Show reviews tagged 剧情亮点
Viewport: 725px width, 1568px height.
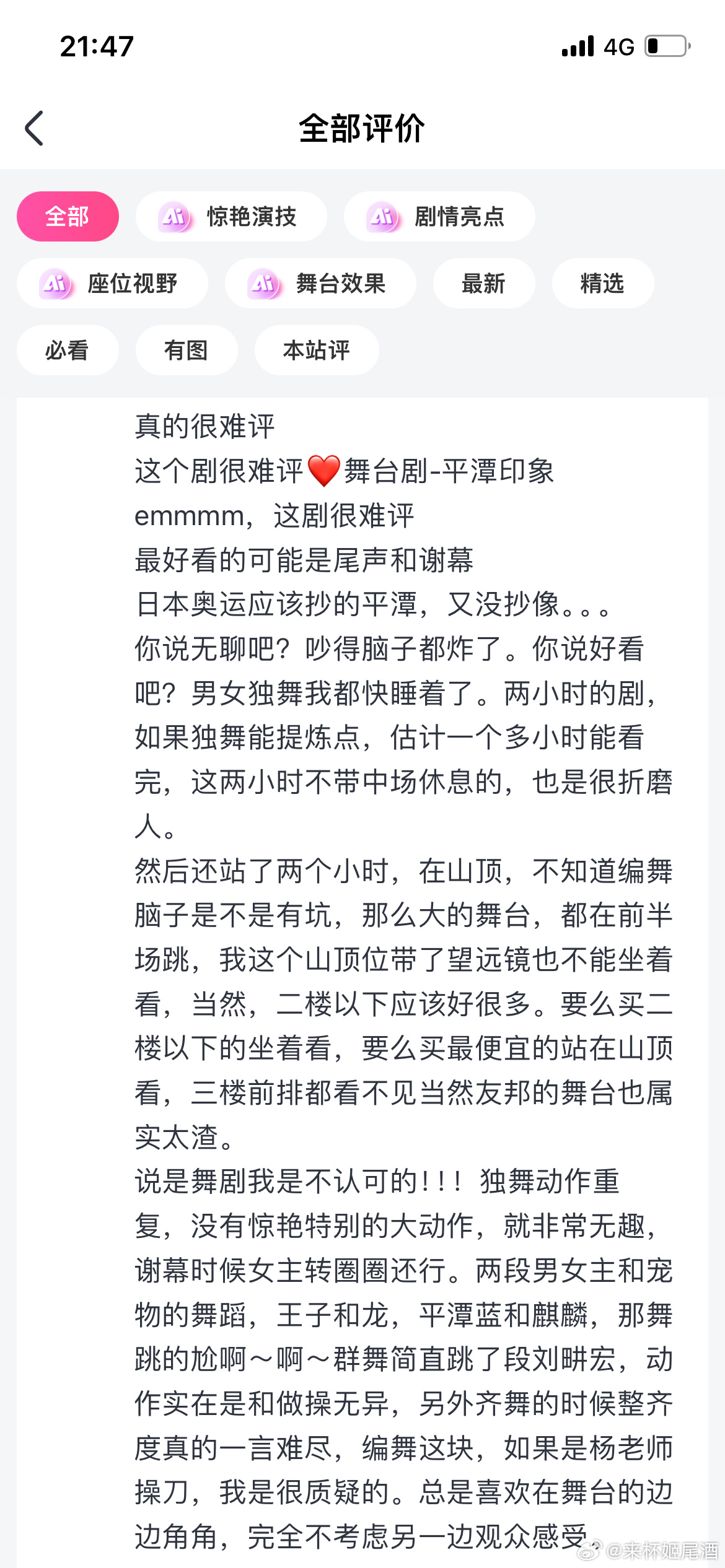pos(439,217)
